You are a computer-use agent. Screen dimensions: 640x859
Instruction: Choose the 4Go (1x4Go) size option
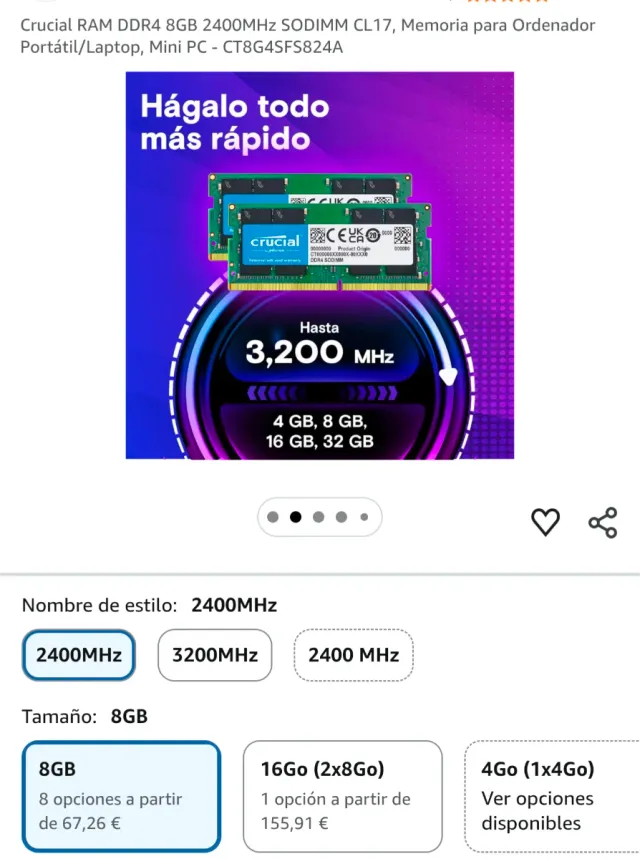point(551,796)
